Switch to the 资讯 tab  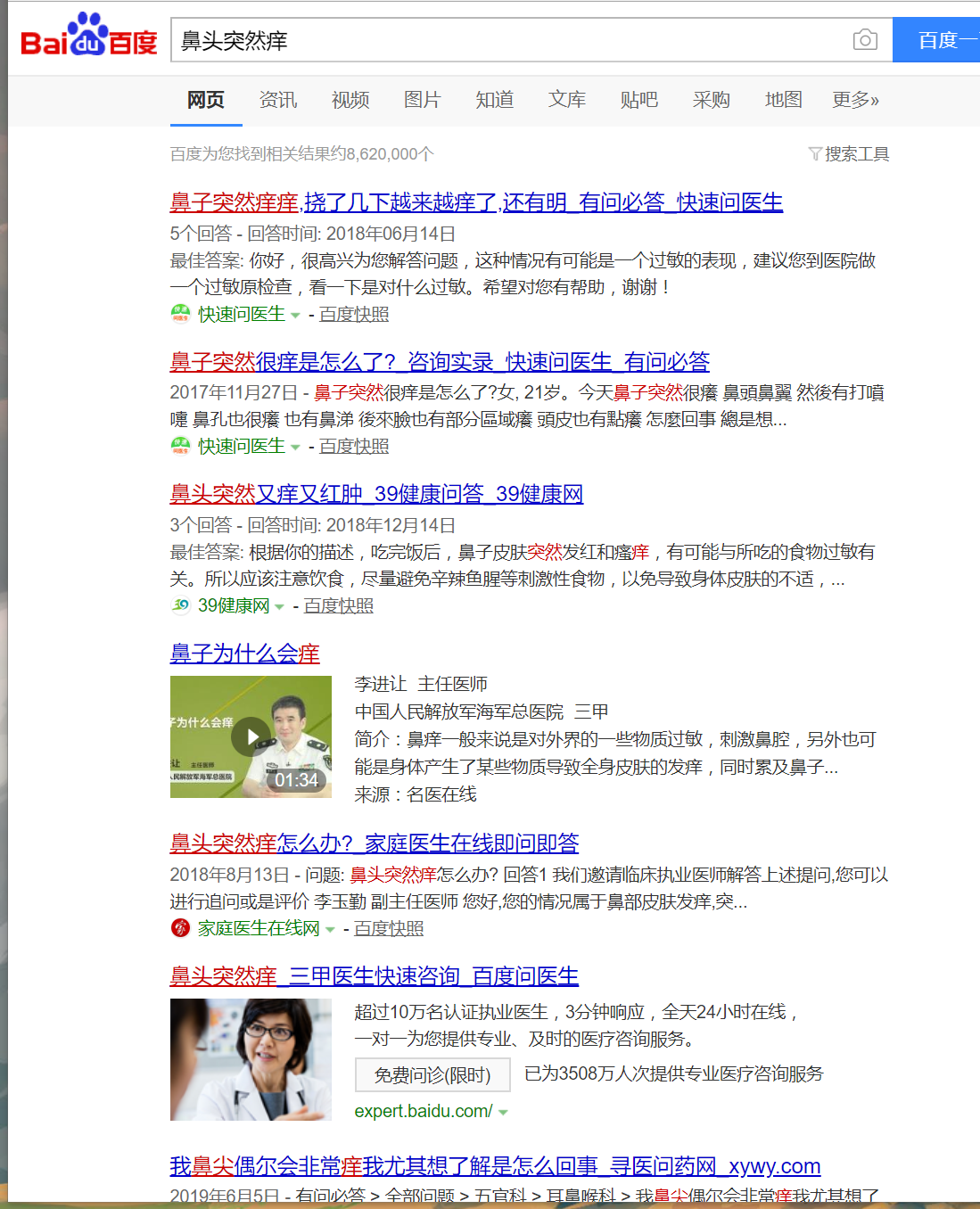point(278,100)
